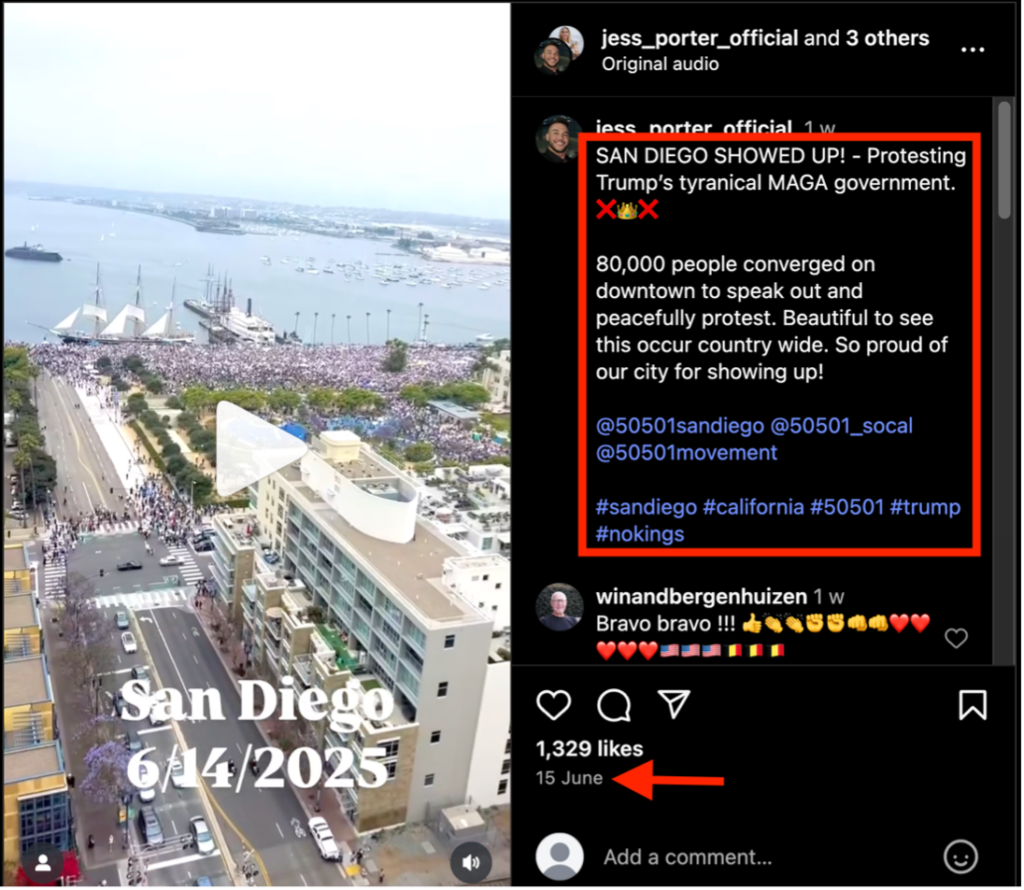Open the @50501sandiego mention

(679, 426)
